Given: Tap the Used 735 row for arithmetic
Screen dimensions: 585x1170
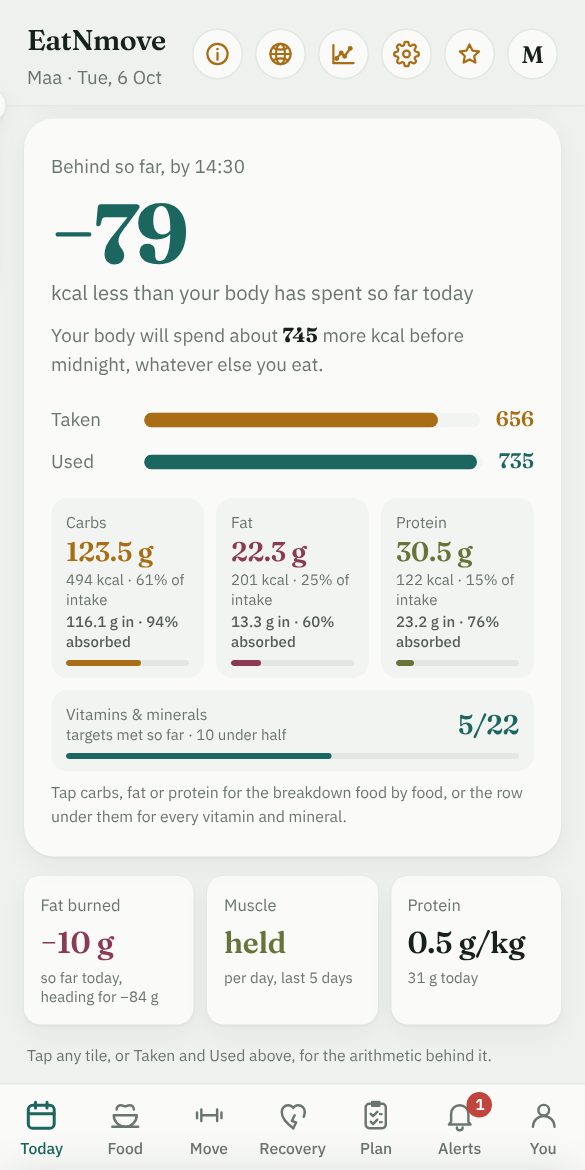Looking at the screenshot, I should coord(292,461).
